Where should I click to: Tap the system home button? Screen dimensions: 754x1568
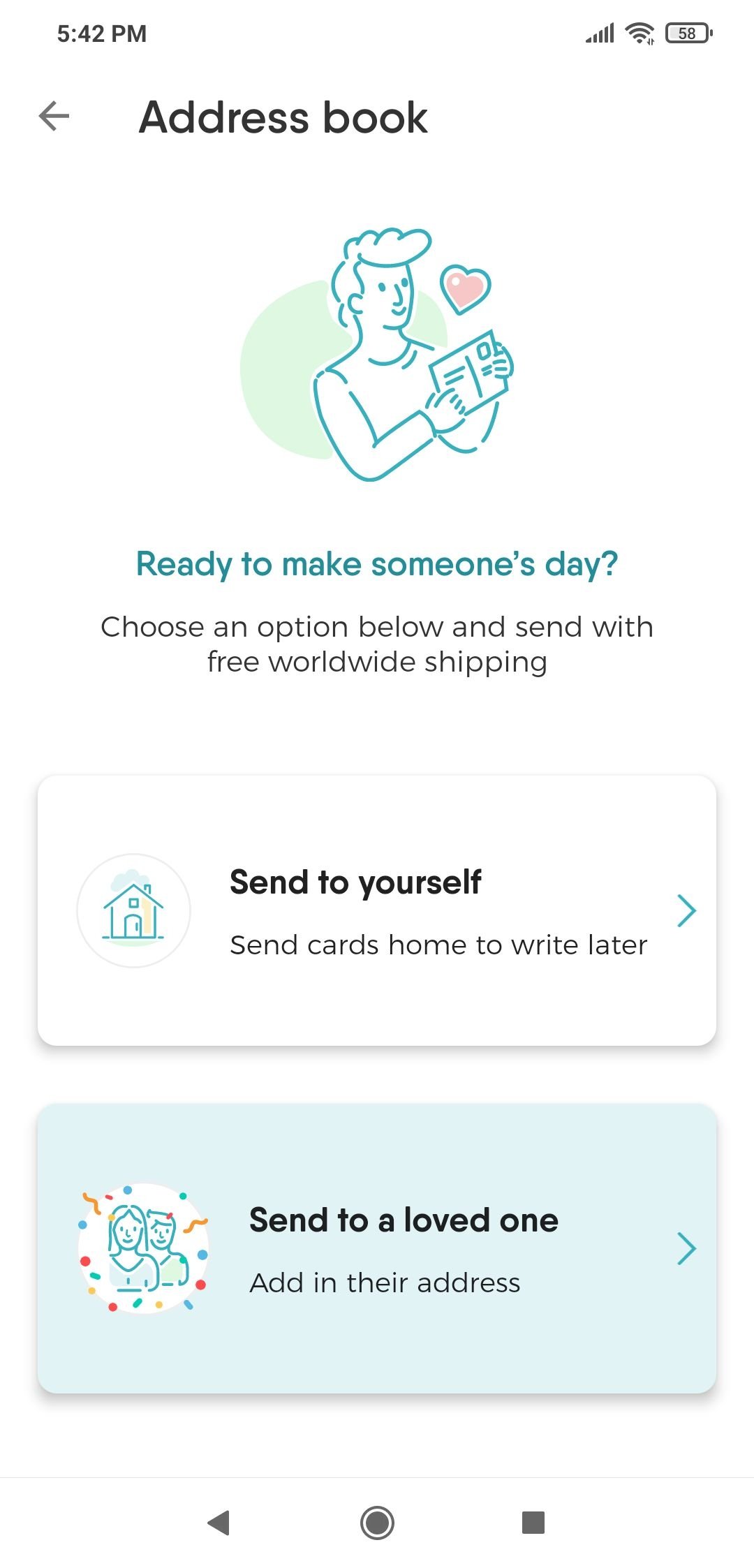click(377, 1522)
